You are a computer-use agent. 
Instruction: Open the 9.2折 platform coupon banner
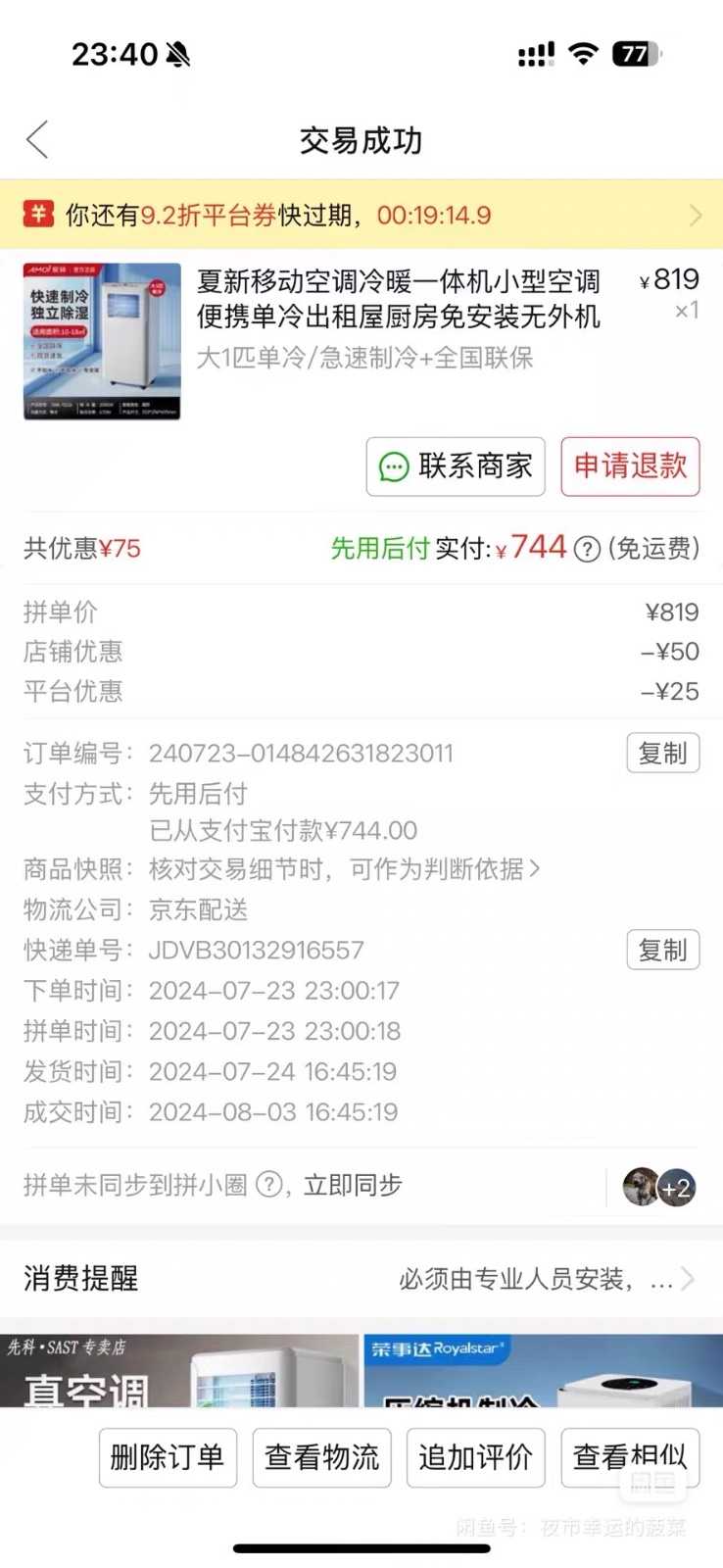[361, 215]
